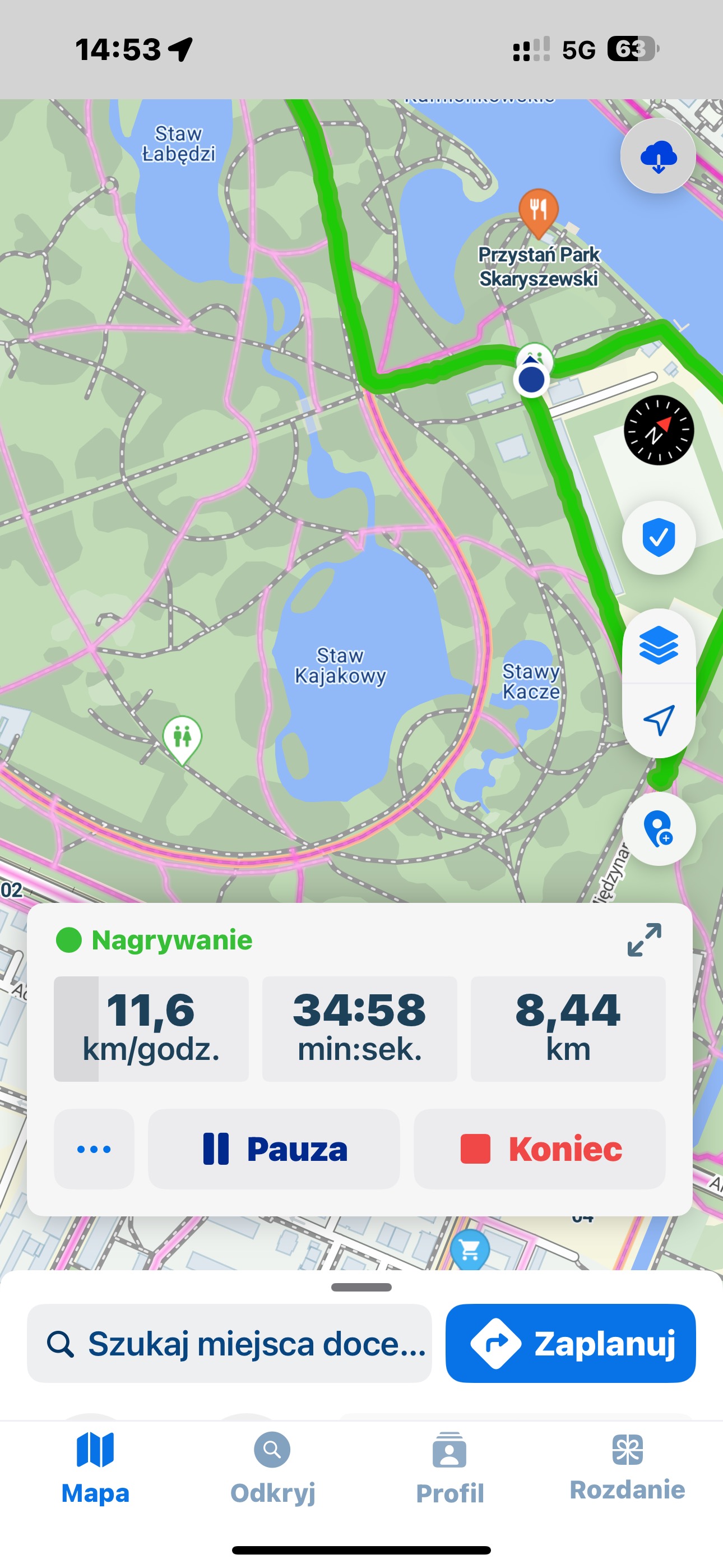Select the toilets marker near Staw Kajakowy
723x1568 pixels.
point(184,736)
